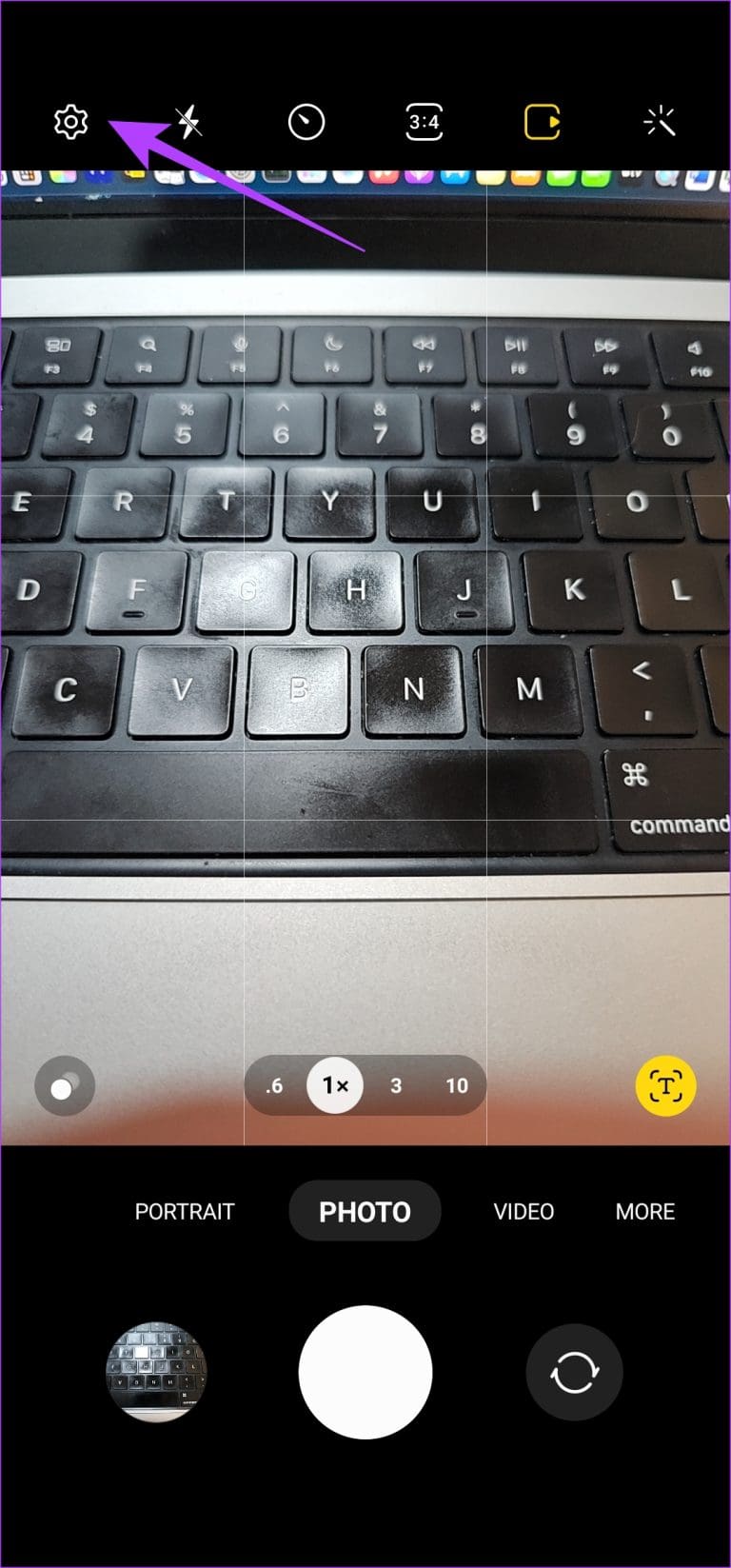Switch to 10x zoom

click(457, 1085)
